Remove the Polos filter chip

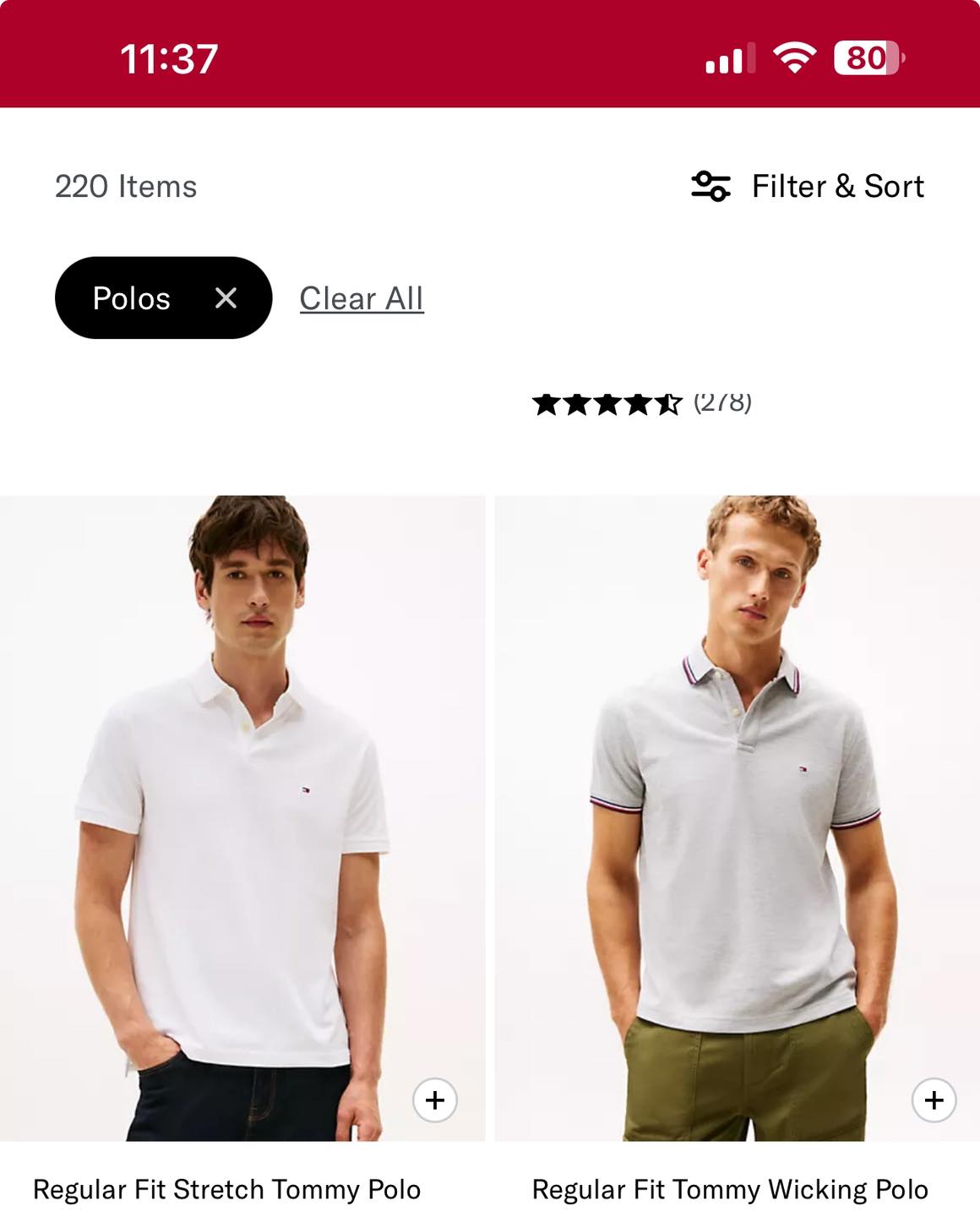point(226,298)
